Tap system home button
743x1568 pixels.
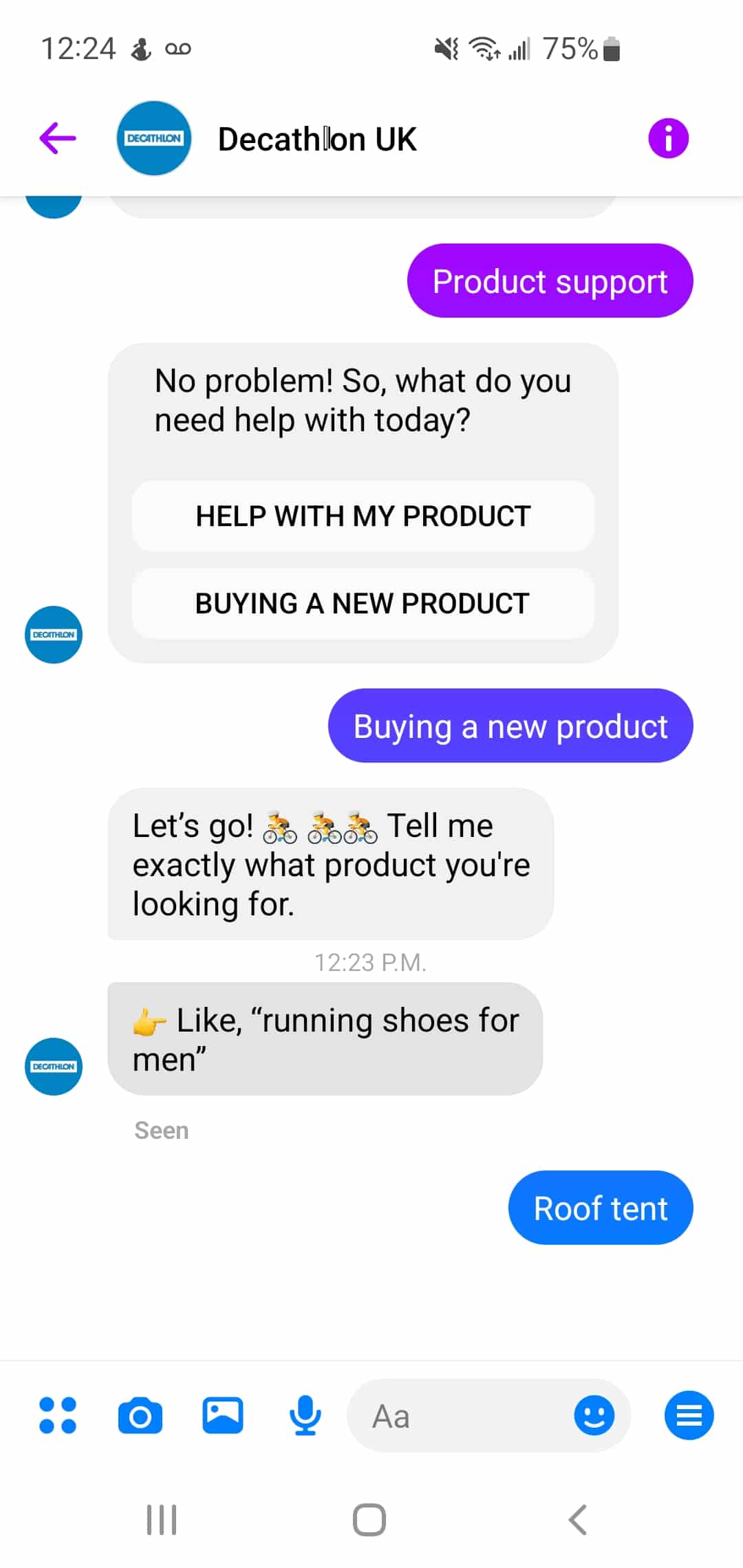[369, 1520]
